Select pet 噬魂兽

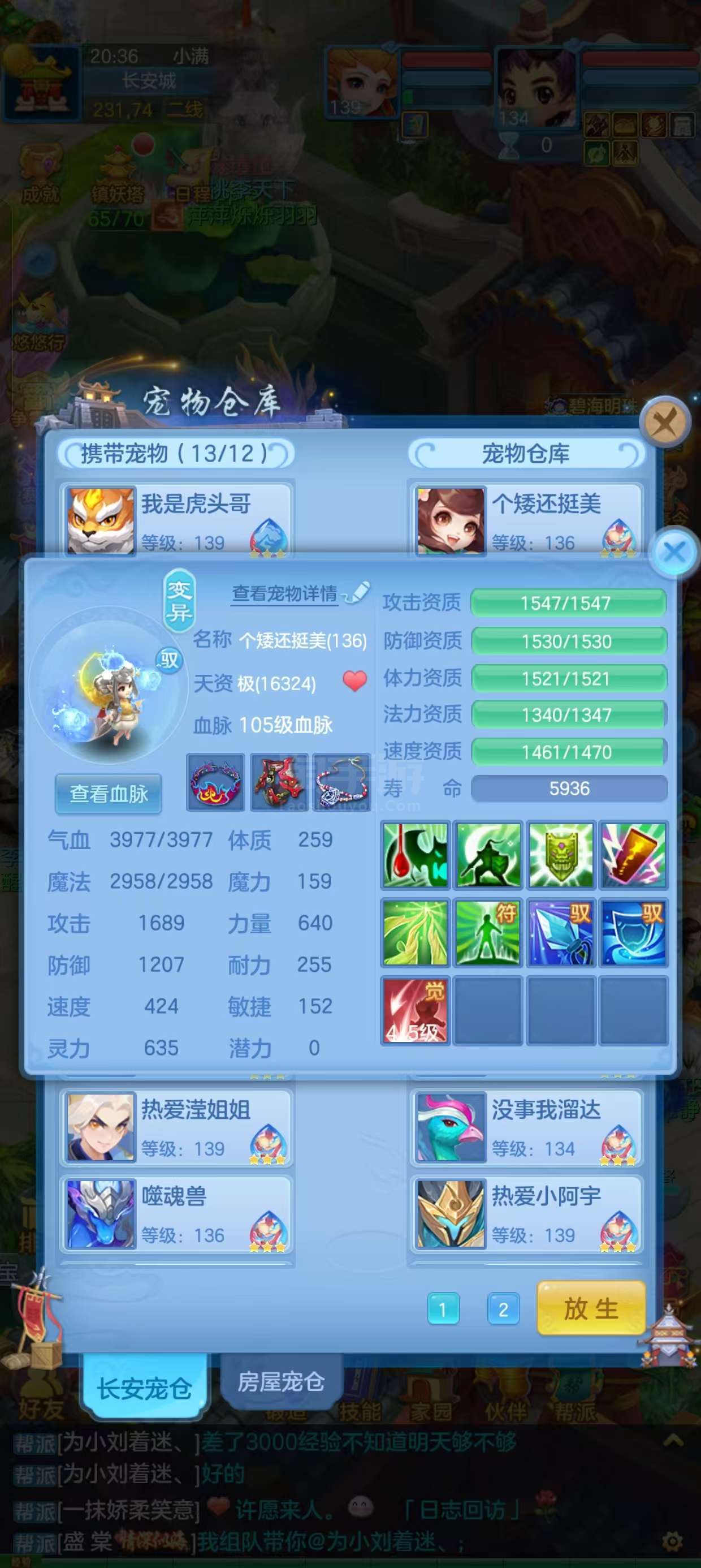coord(177,1213)
